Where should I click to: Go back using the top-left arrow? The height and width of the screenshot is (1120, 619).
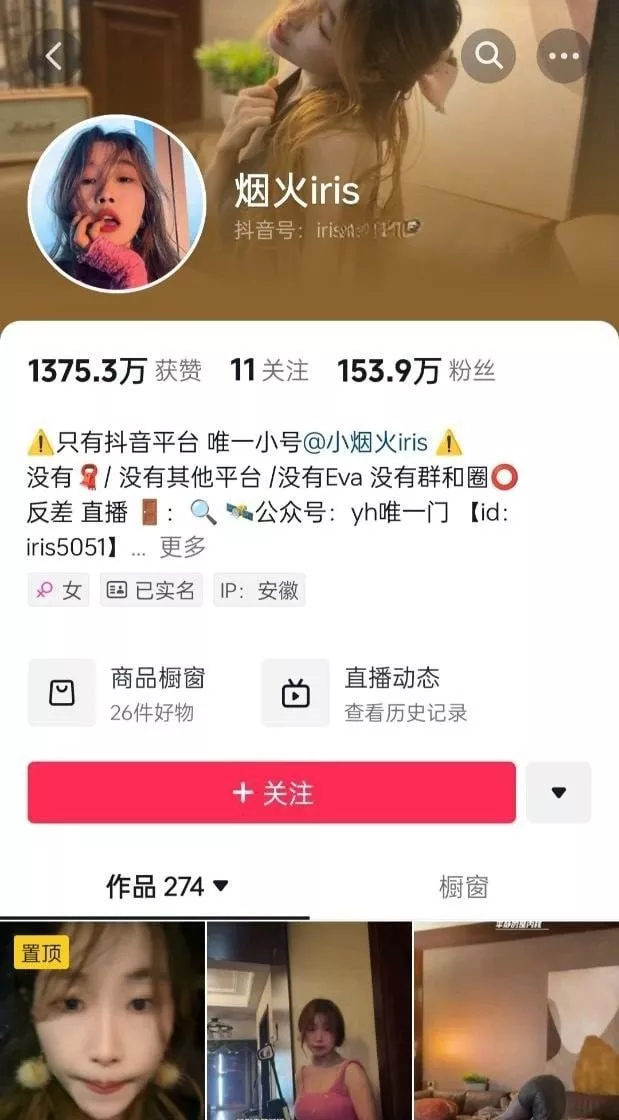[x=54, y=56]
